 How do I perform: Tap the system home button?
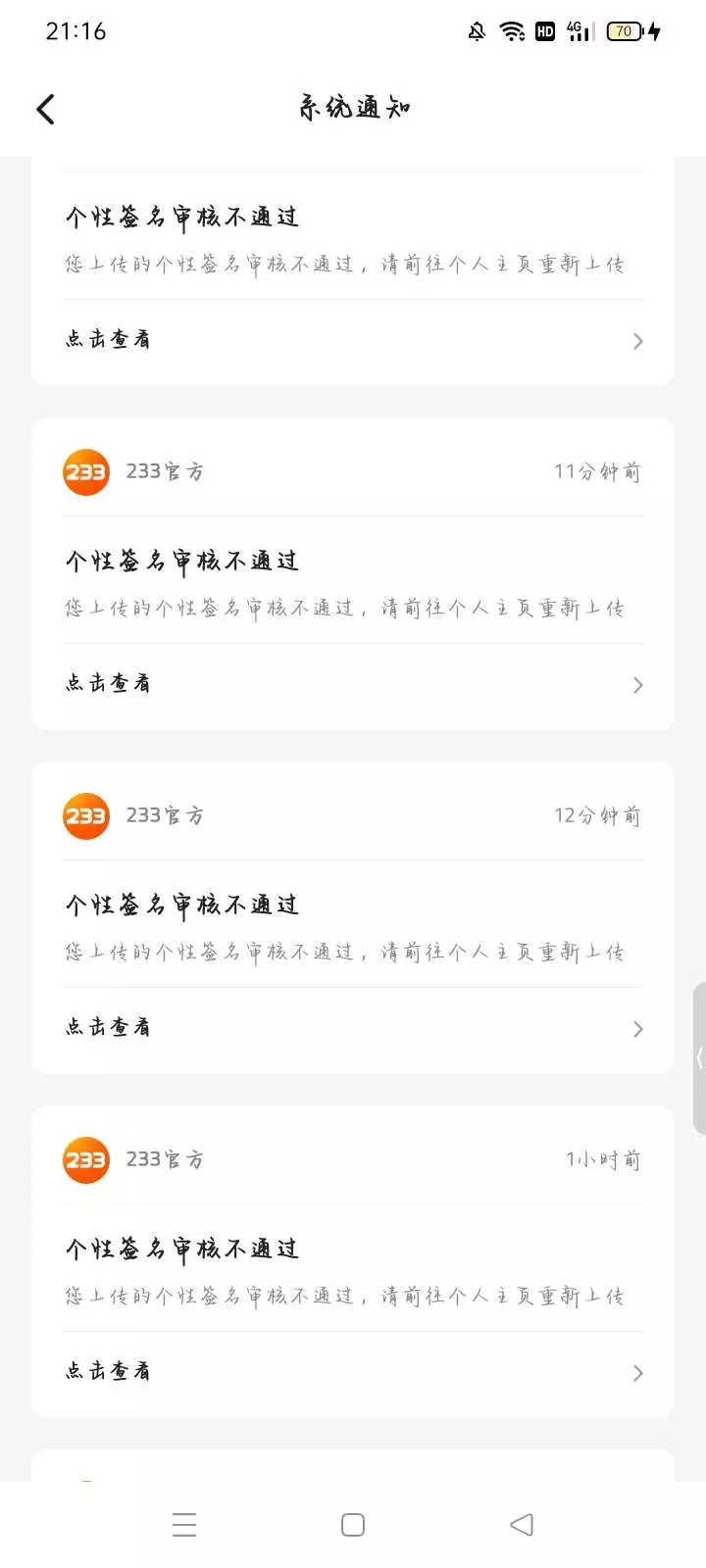coord(353,1525)
